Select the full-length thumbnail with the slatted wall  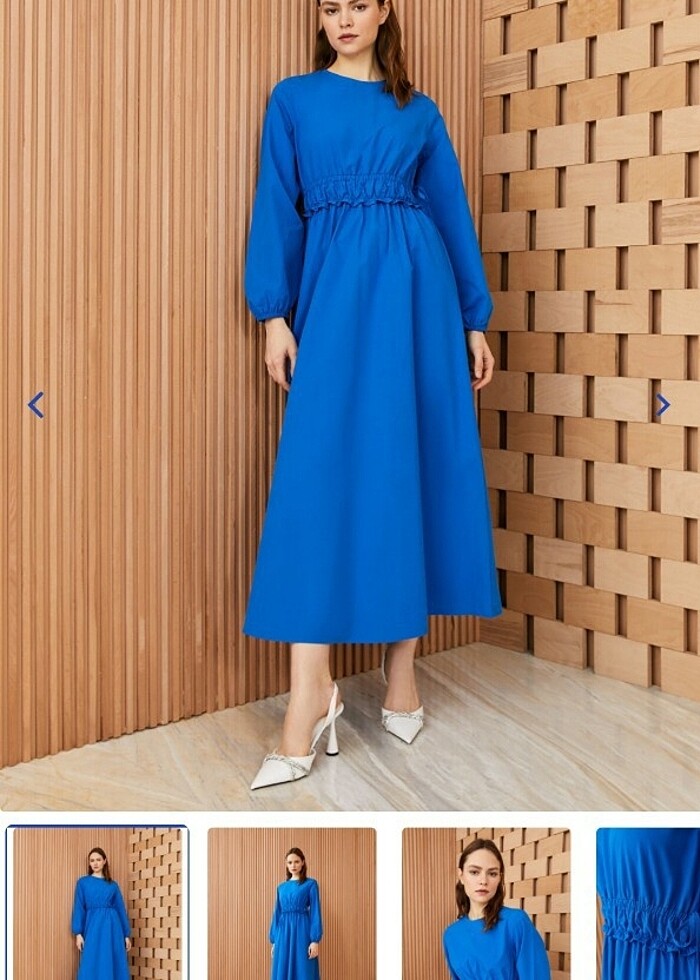[292, 903]
